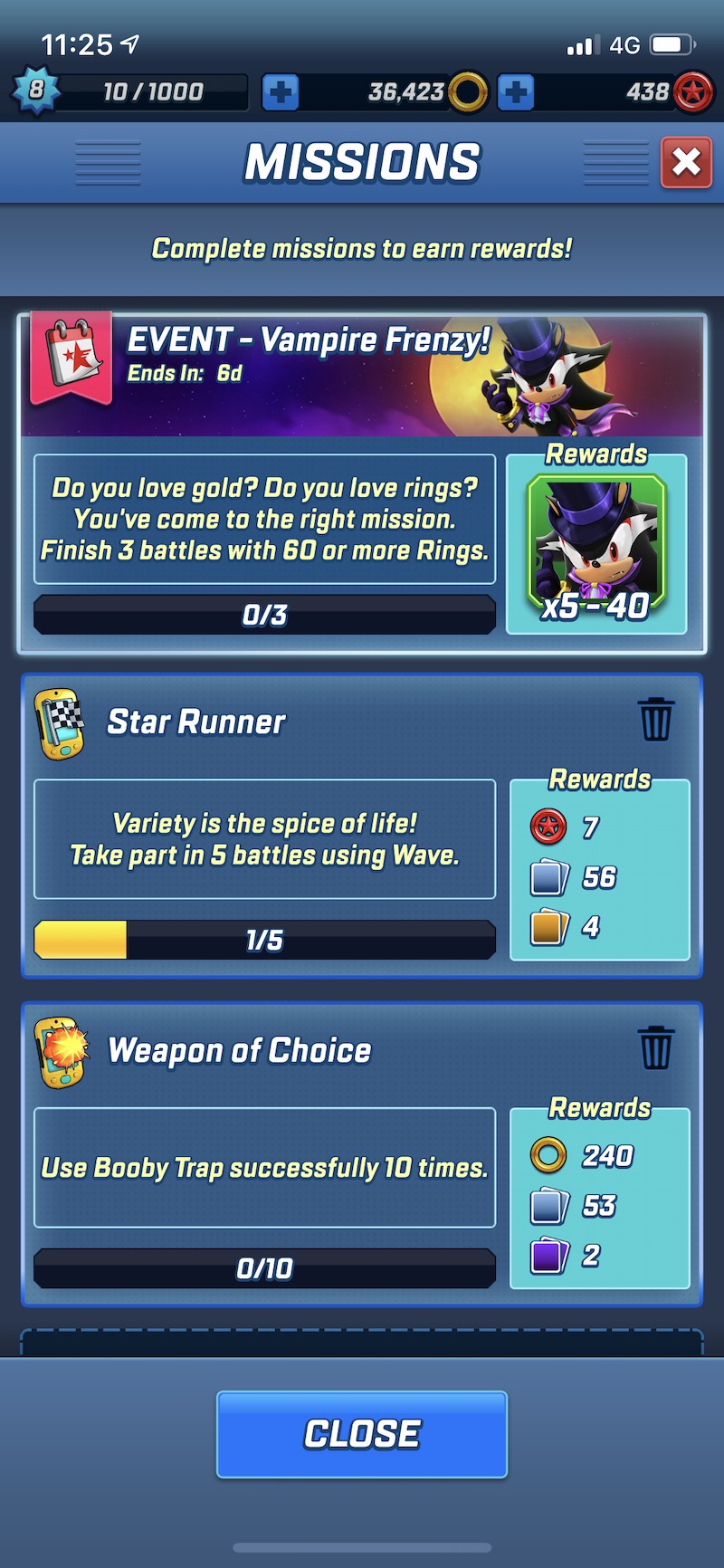Screen dimensions: 724x1568
Task: Add more experience with the plus beside 10/1000
Action: click(x=281, y=92)
